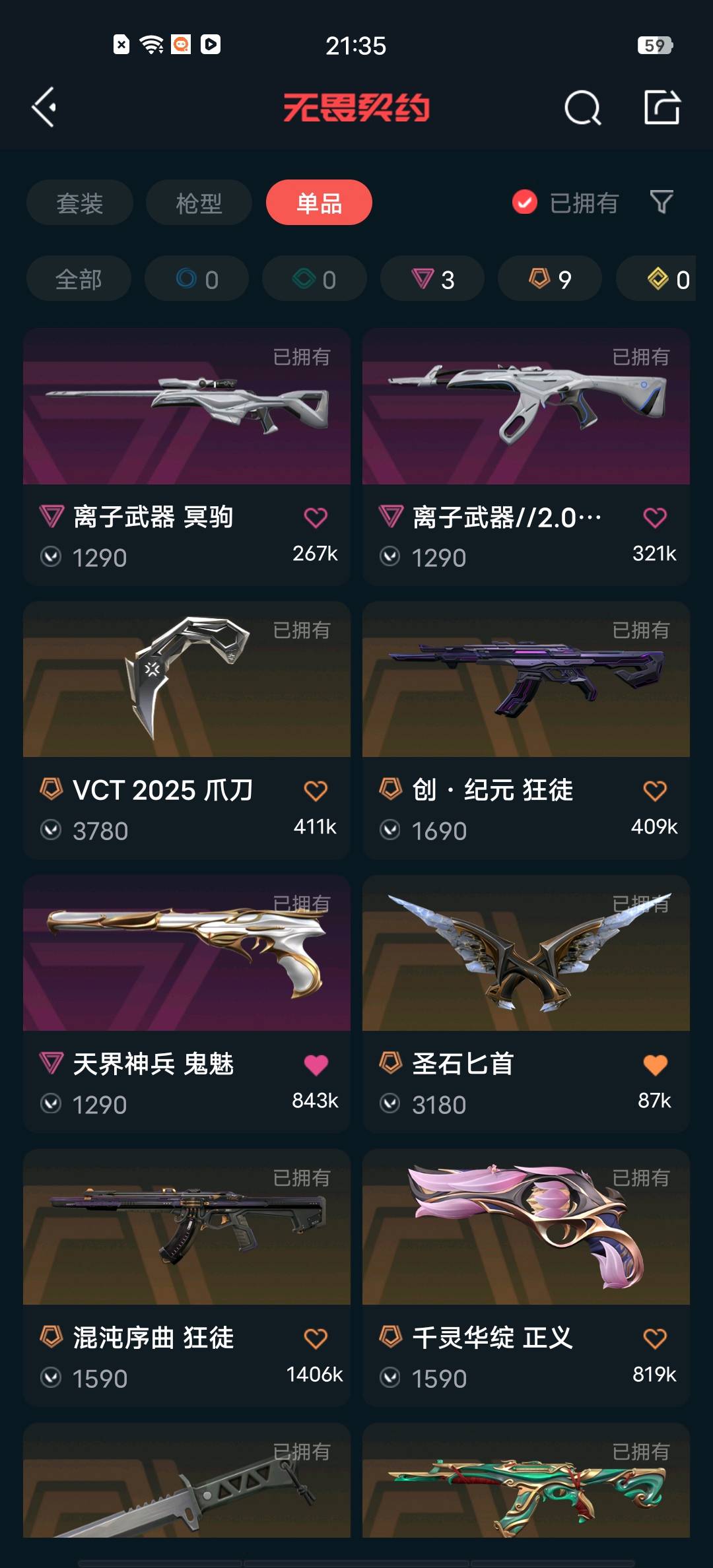Screen dimensions: 713x1568
Task: Unlike the 天界神兵 鬼魅 skin
Action: coord(316,1064)
